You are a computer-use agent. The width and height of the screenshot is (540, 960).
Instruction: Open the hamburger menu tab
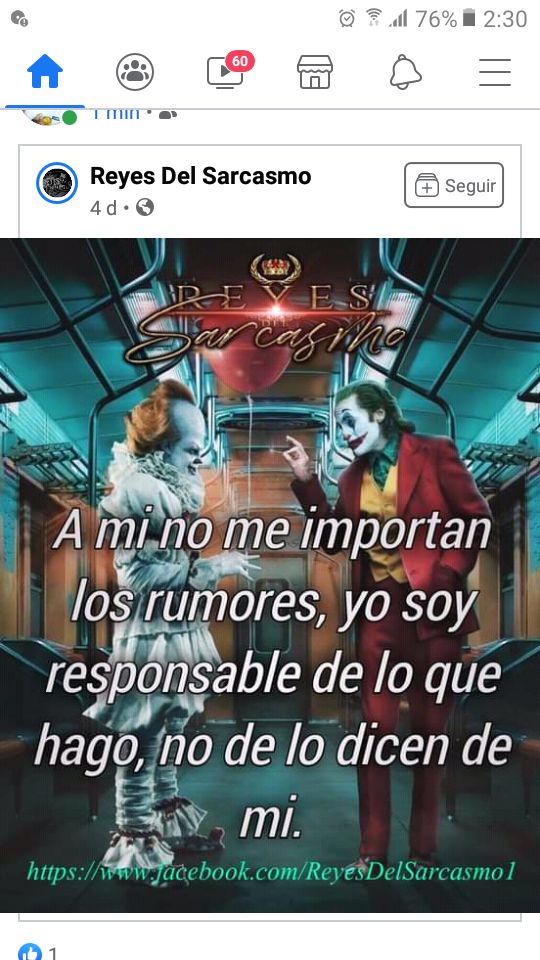click(x=495, y=72)
